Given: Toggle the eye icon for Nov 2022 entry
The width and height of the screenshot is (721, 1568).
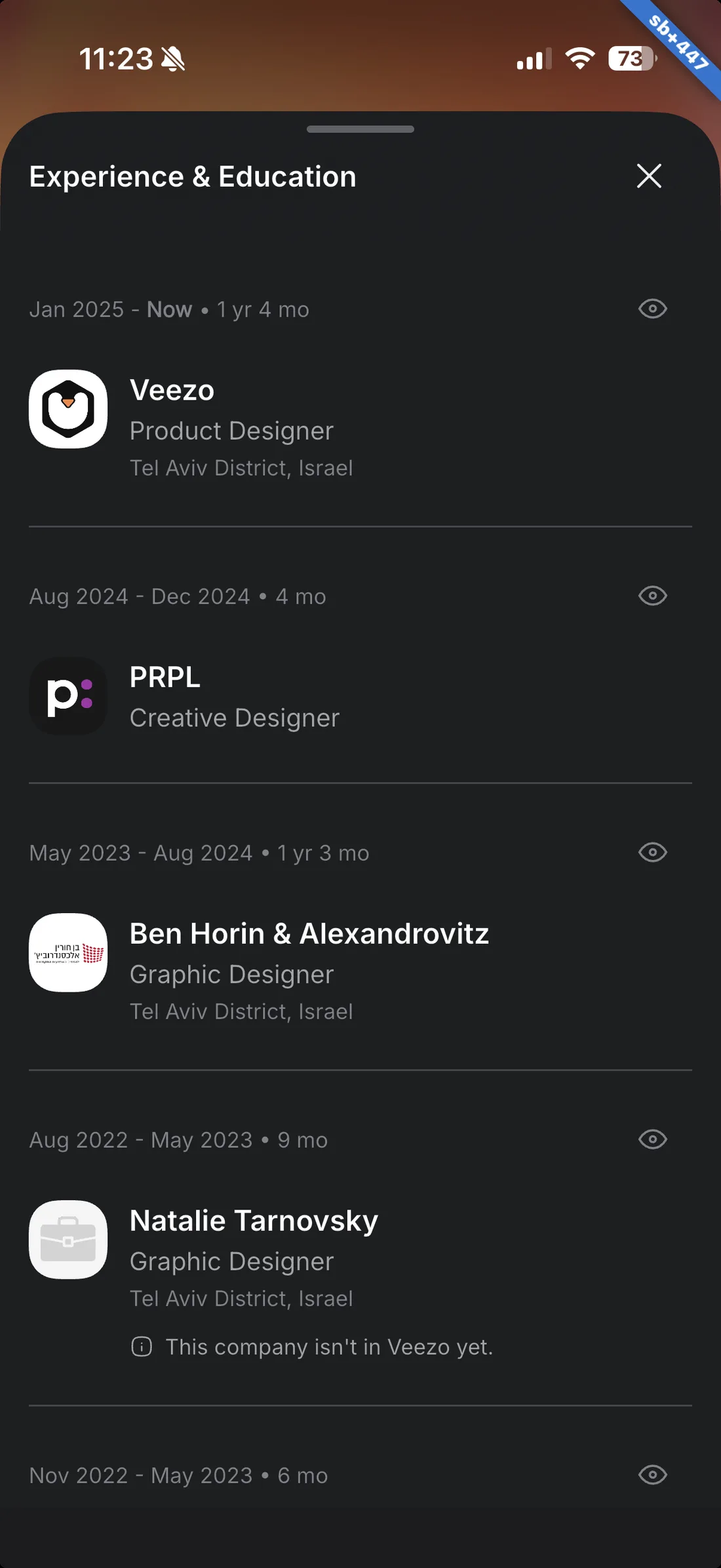Looking at the screenshot, I should [652, 1475].
